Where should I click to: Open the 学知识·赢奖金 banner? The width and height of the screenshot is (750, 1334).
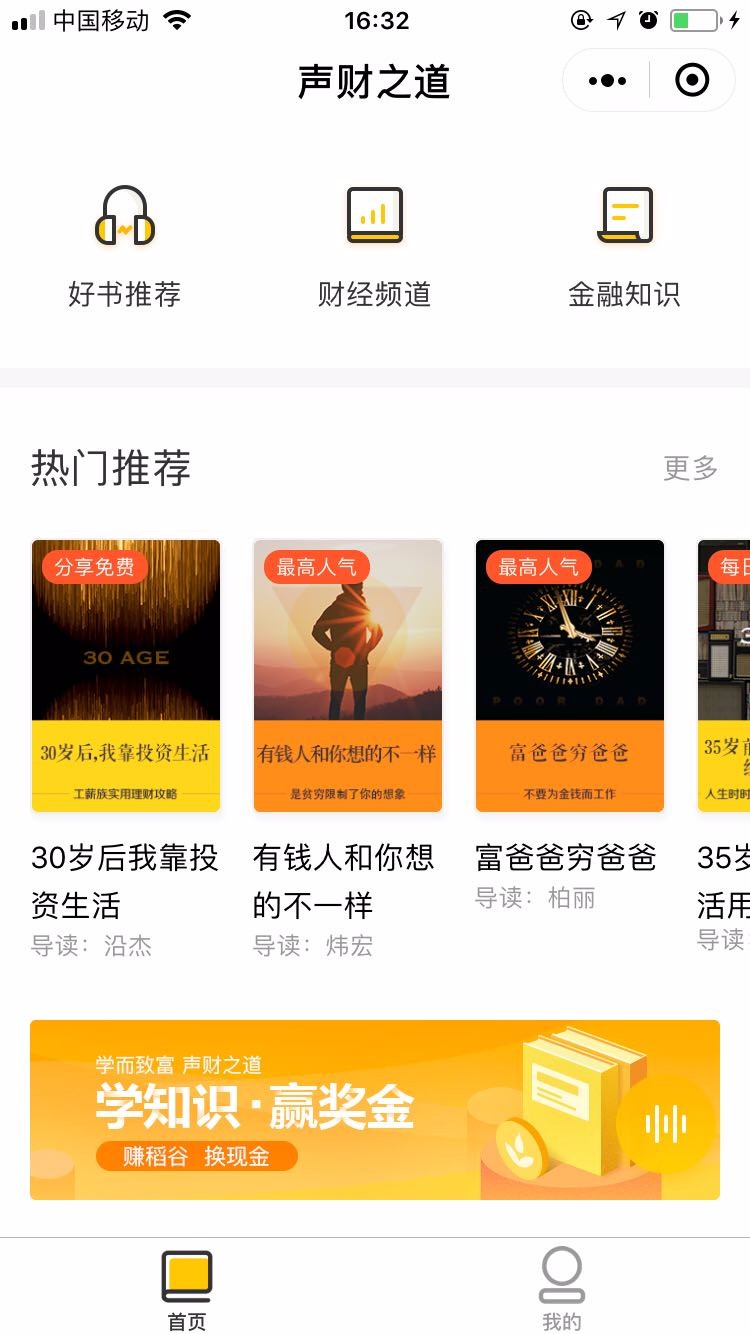coord(375,1110)
